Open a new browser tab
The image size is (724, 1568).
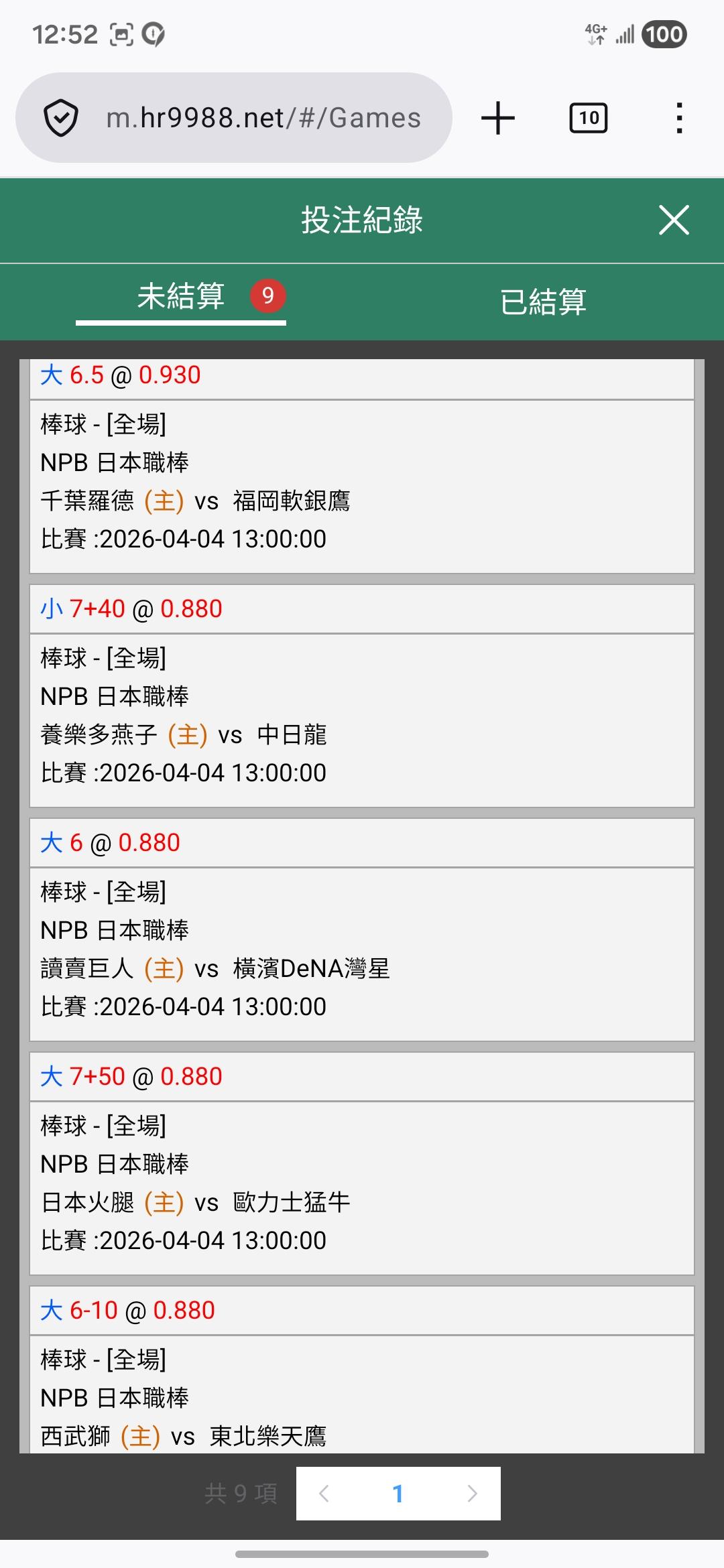[498, 118]
